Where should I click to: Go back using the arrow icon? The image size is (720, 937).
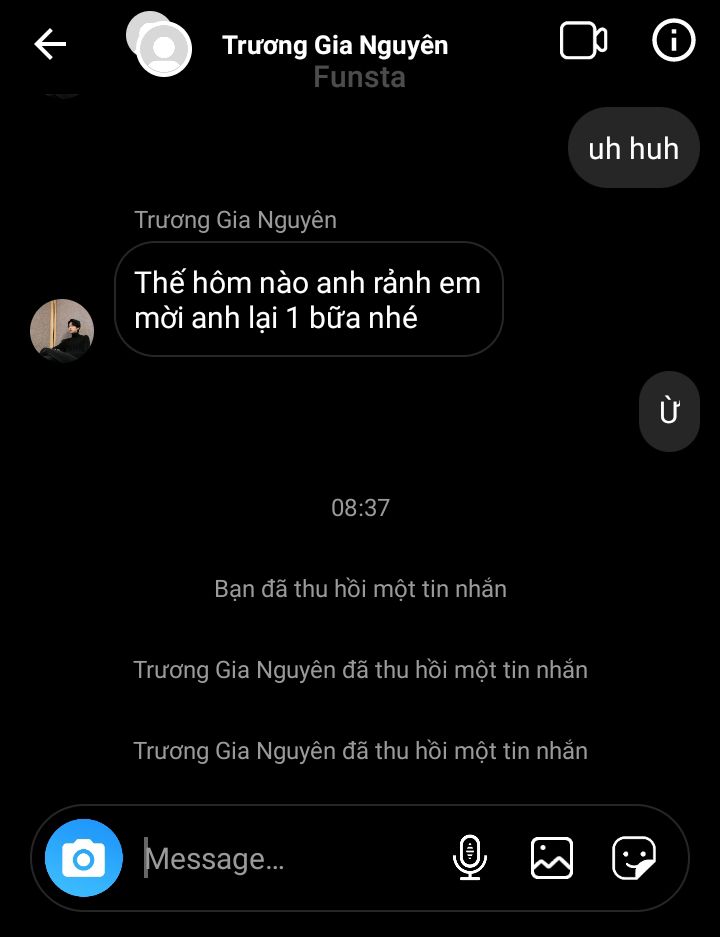[49, 44]
